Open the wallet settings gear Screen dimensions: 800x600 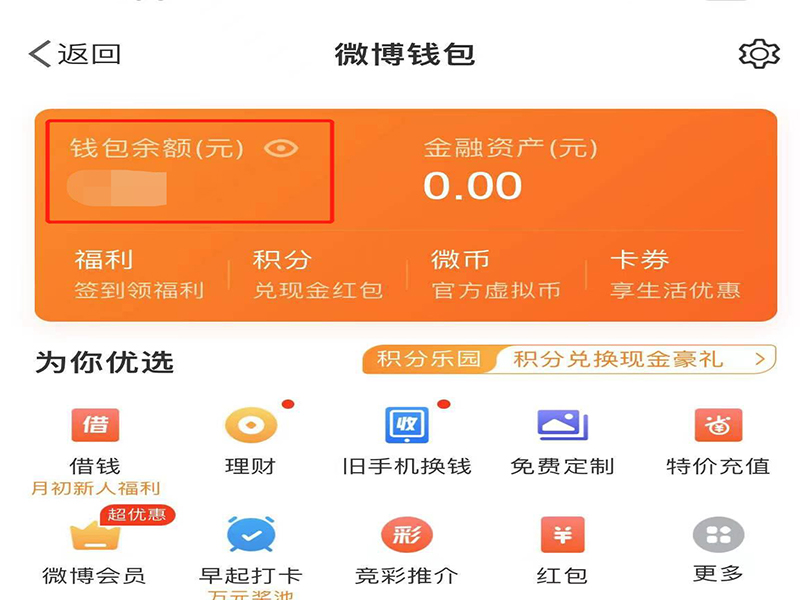[x=759, y=54]
